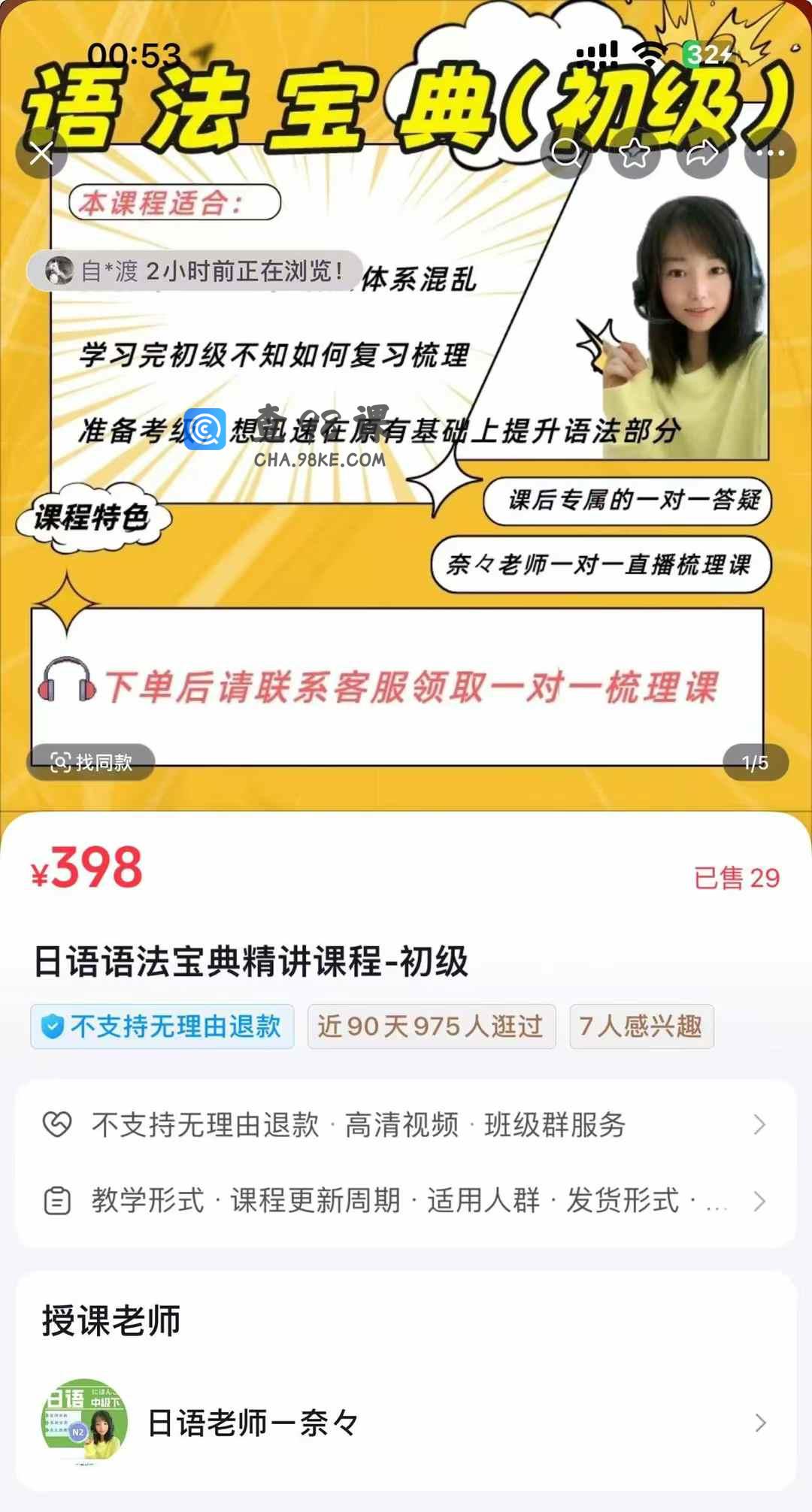
Task: Open teacher profile 日语老师一奈々
Action: (406, 1423)
